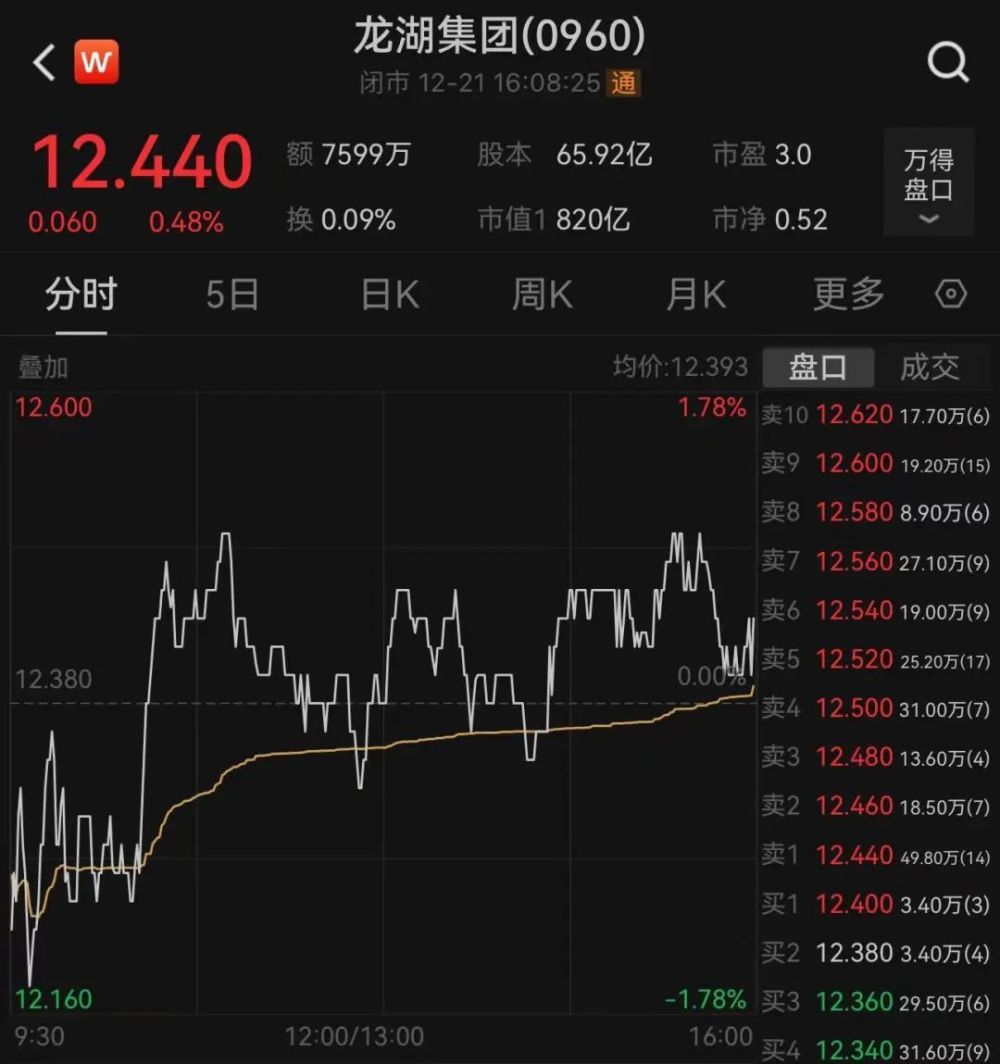
Task: Toggle the 叠加 overlay option
Action: pos(42,367)
